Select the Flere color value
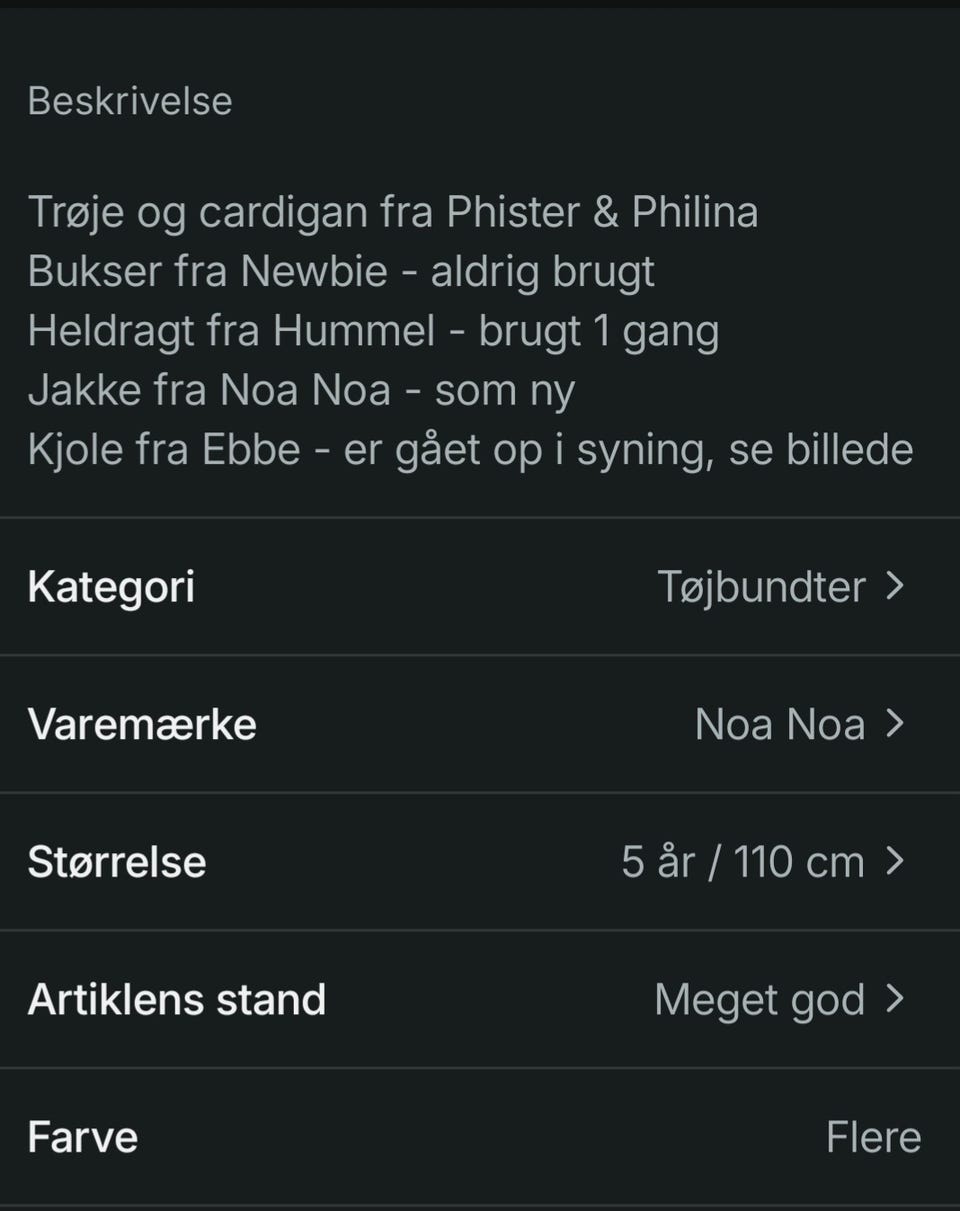Screen dimensions: 960x1211 (873, 1136)
